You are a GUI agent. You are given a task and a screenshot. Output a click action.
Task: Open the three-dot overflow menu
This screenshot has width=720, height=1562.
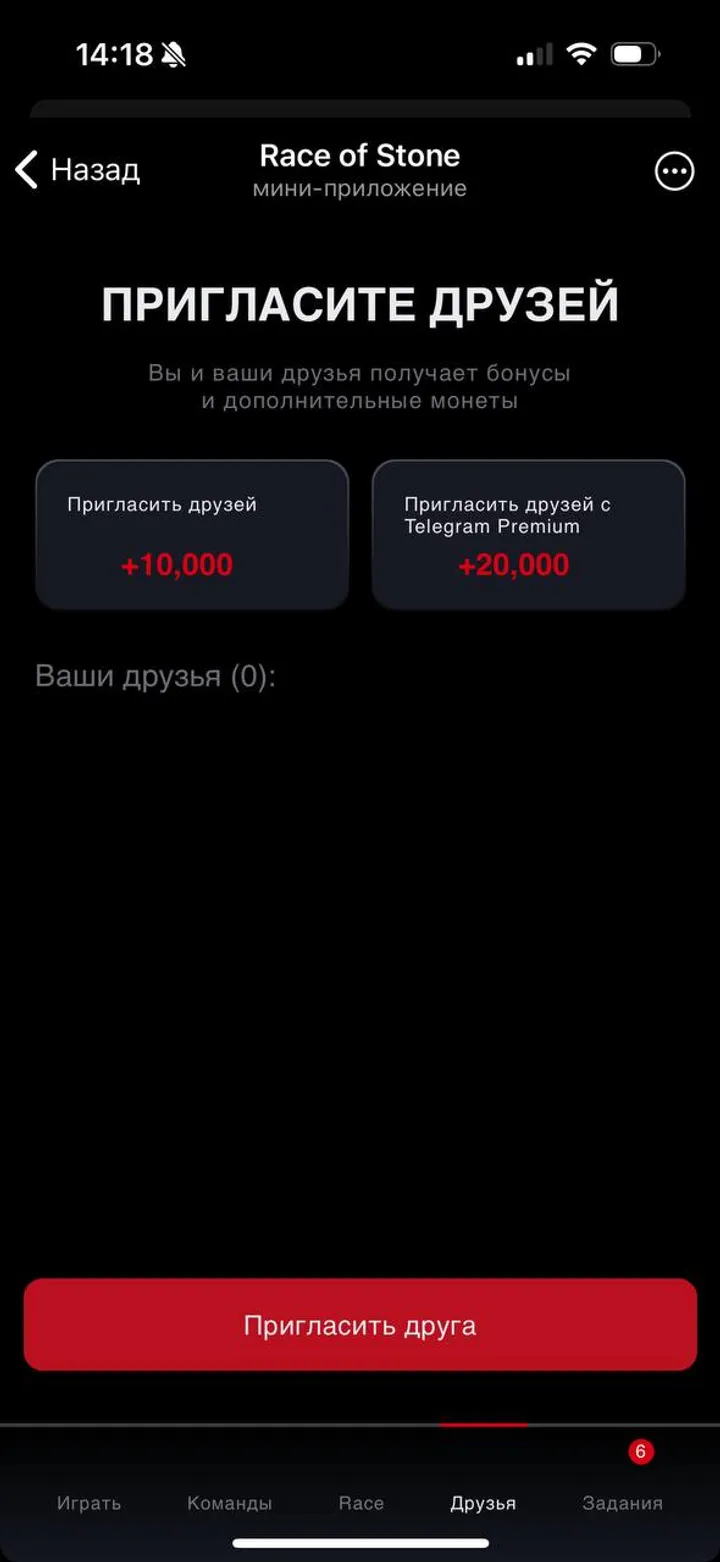[674, 172]
